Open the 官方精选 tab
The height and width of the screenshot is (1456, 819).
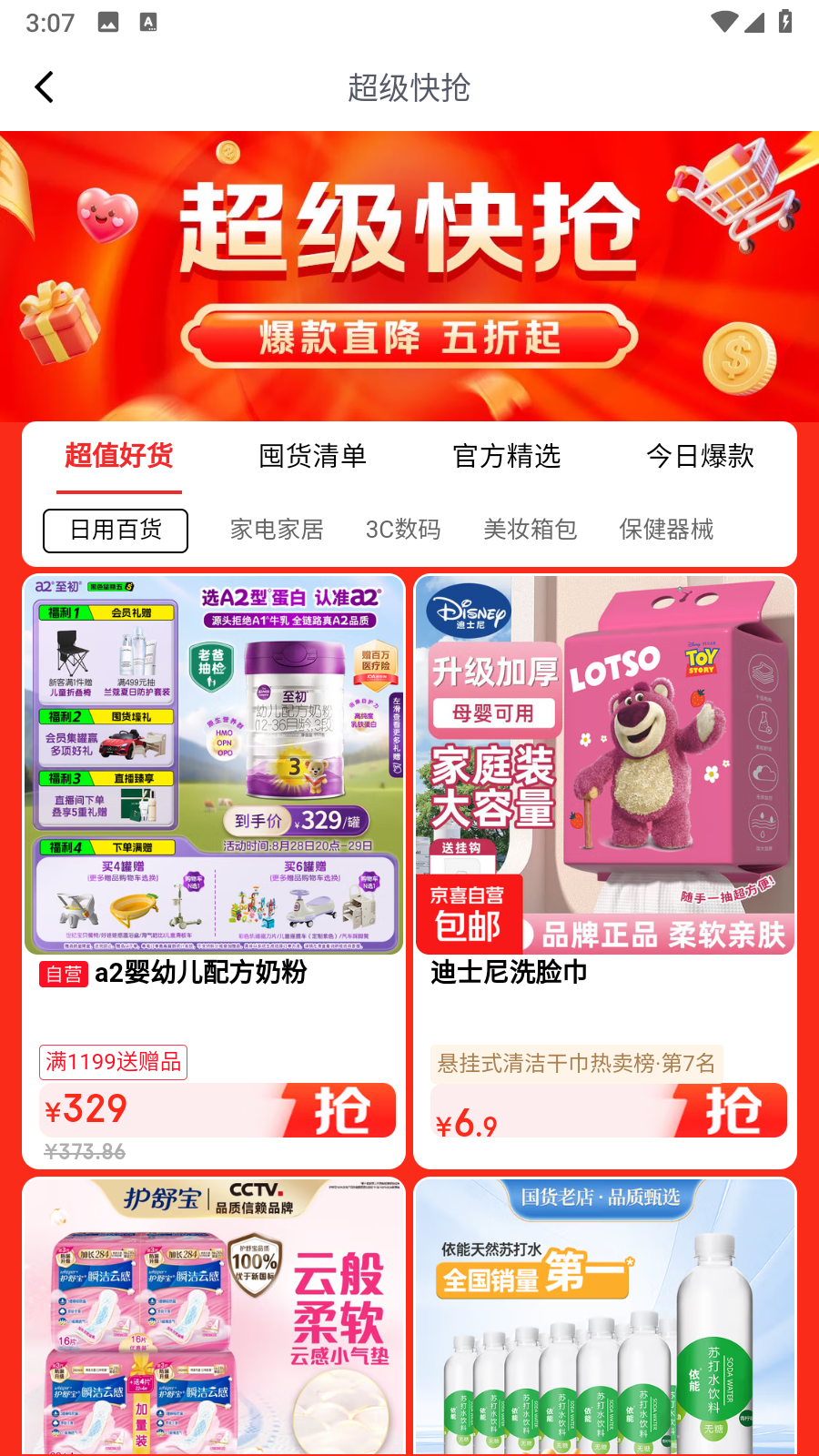pos(507,456)
